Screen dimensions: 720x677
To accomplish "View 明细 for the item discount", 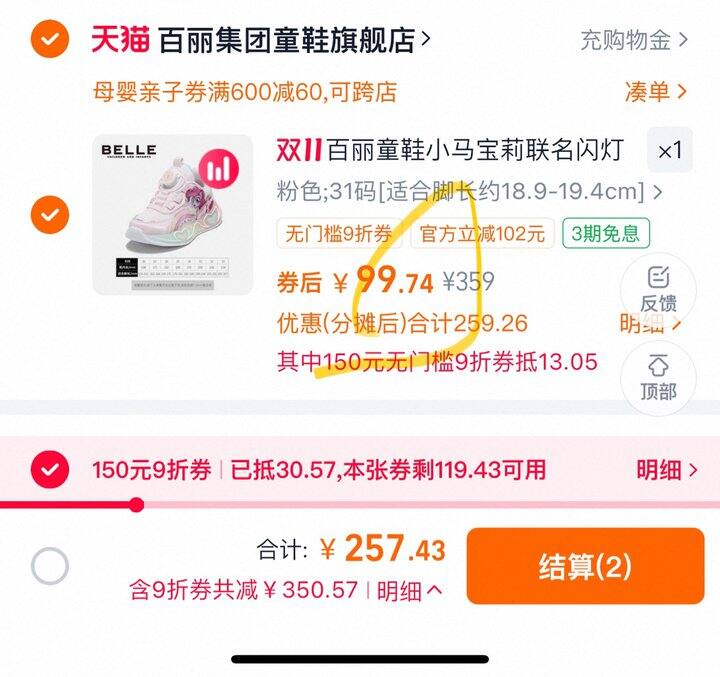I will 643,323.
